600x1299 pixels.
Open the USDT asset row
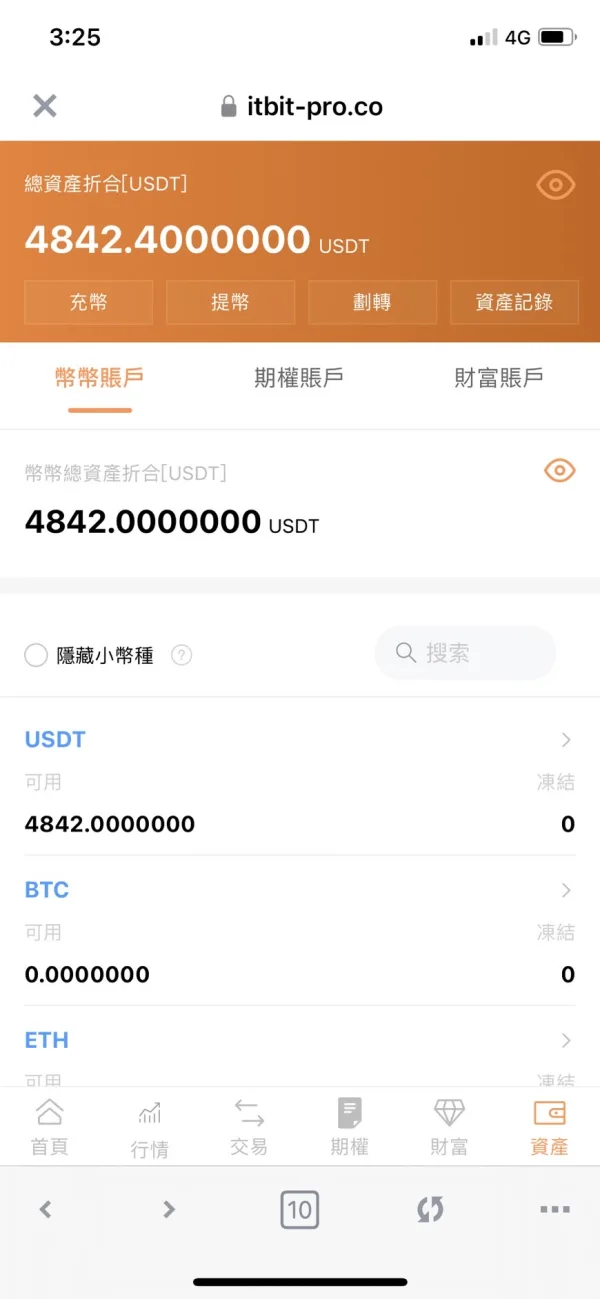point(300,780)
